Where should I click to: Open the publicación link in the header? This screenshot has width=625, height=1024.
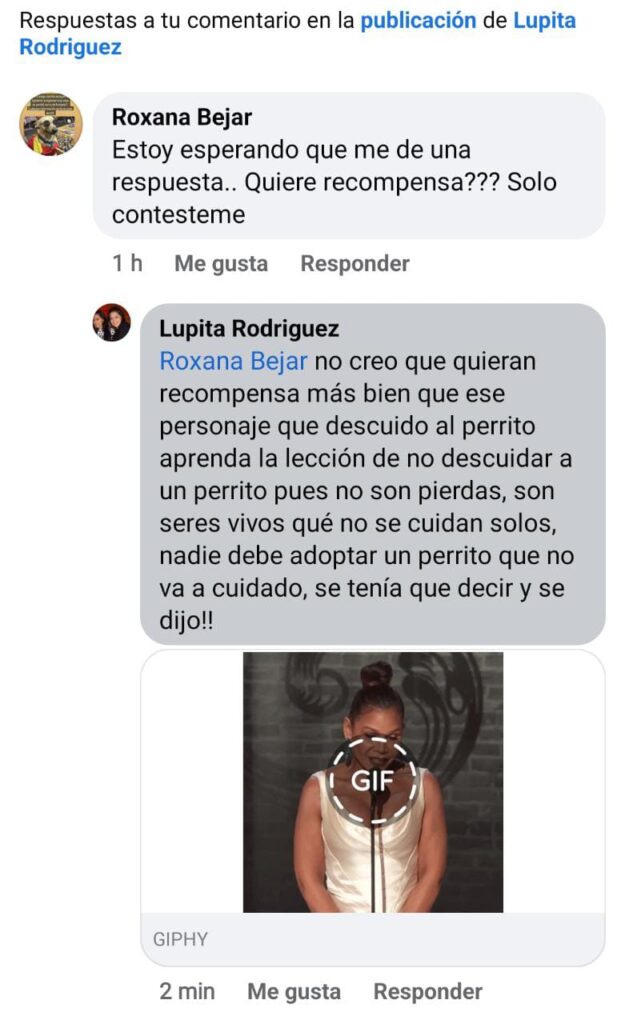(418, 20)
